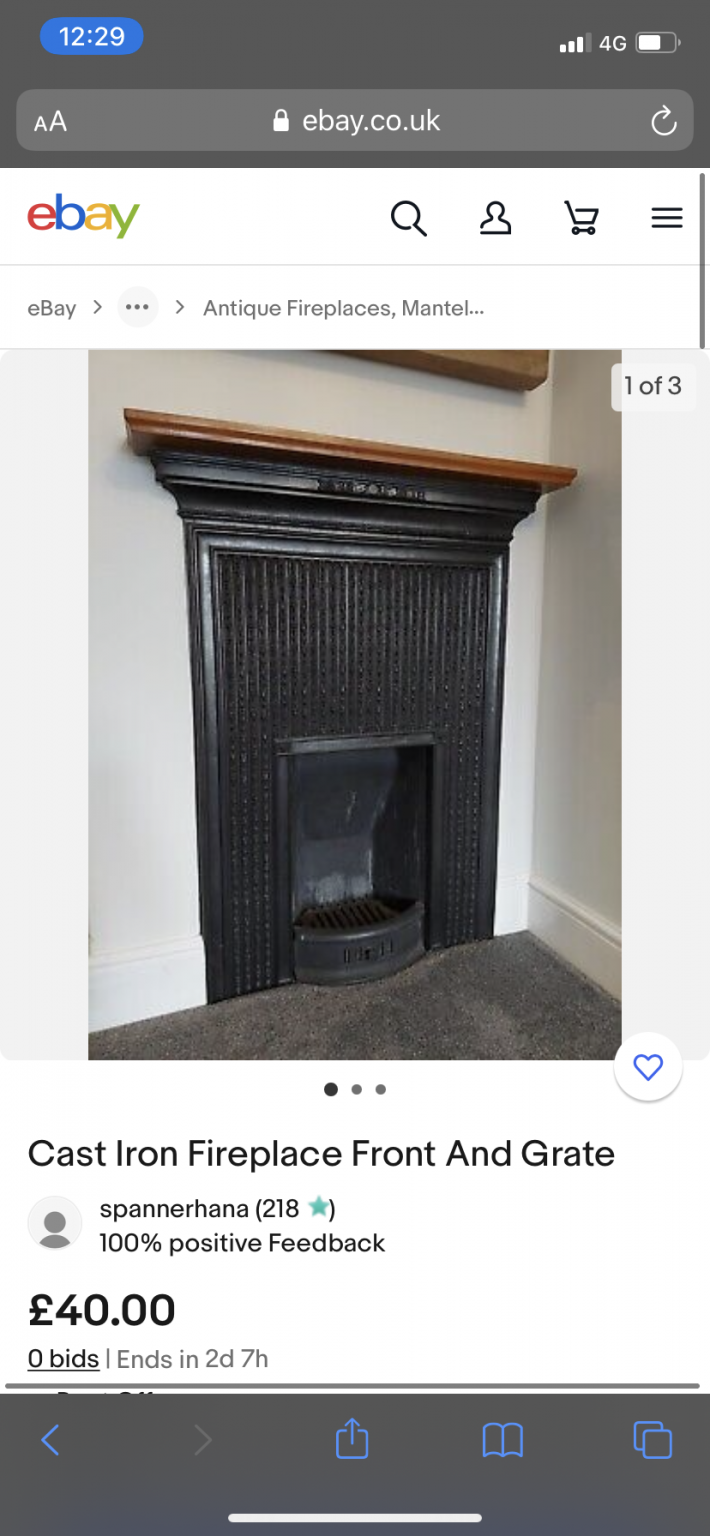
Task: View the shopping basket
Action: point(581,217)
